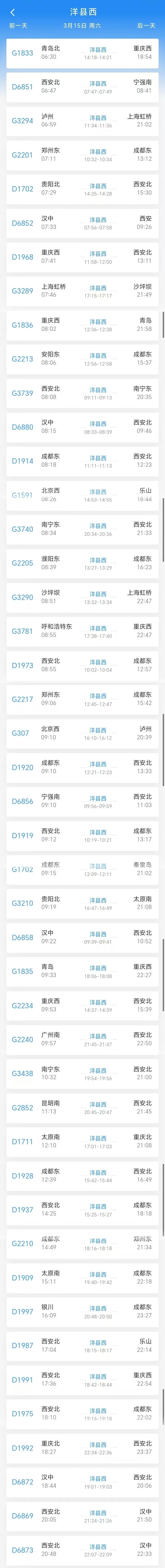Switch to the previous day (前一天)
The height and width of the screenshot is (1568, 165).
[18, 26]
